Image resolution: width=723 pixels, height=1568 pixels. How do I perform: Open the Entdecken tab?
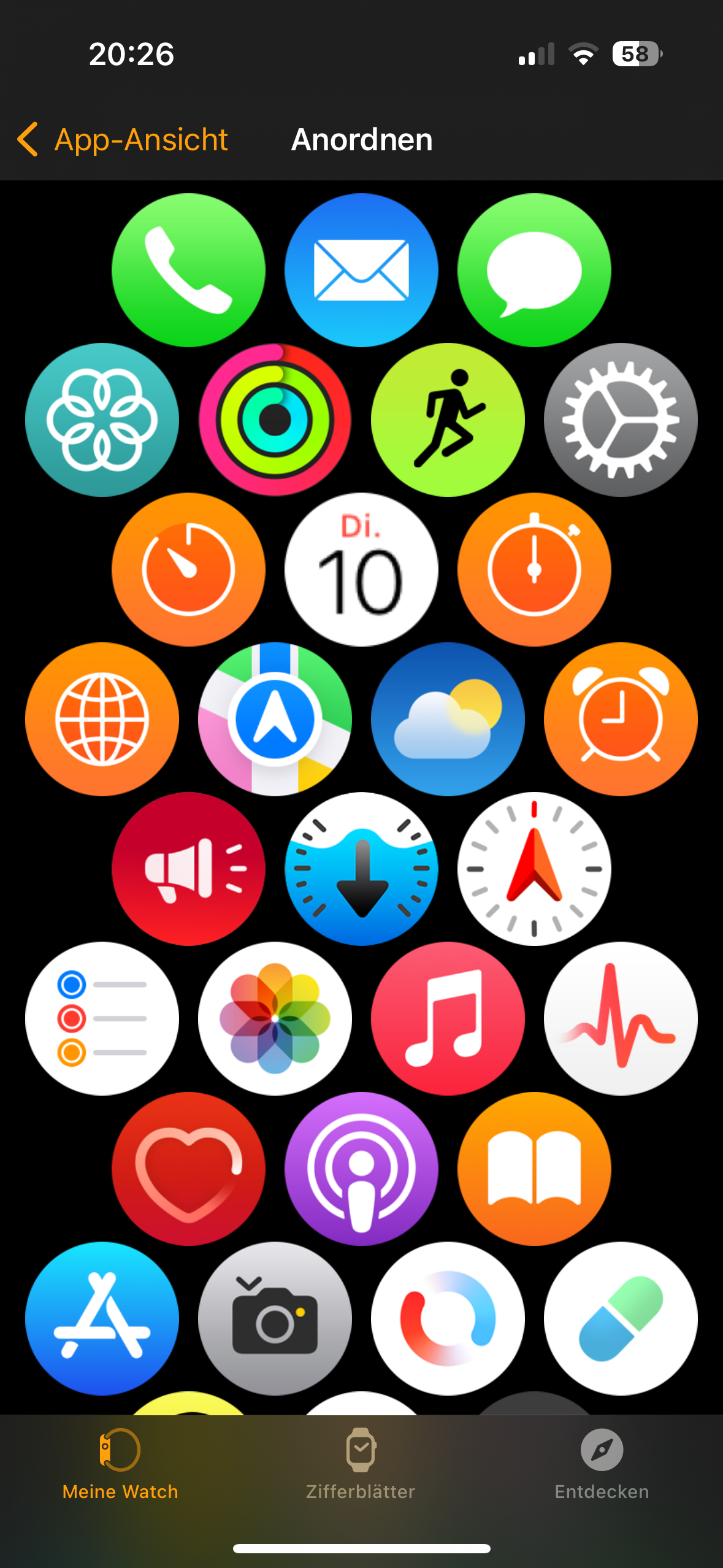[x=602, y=1463]
